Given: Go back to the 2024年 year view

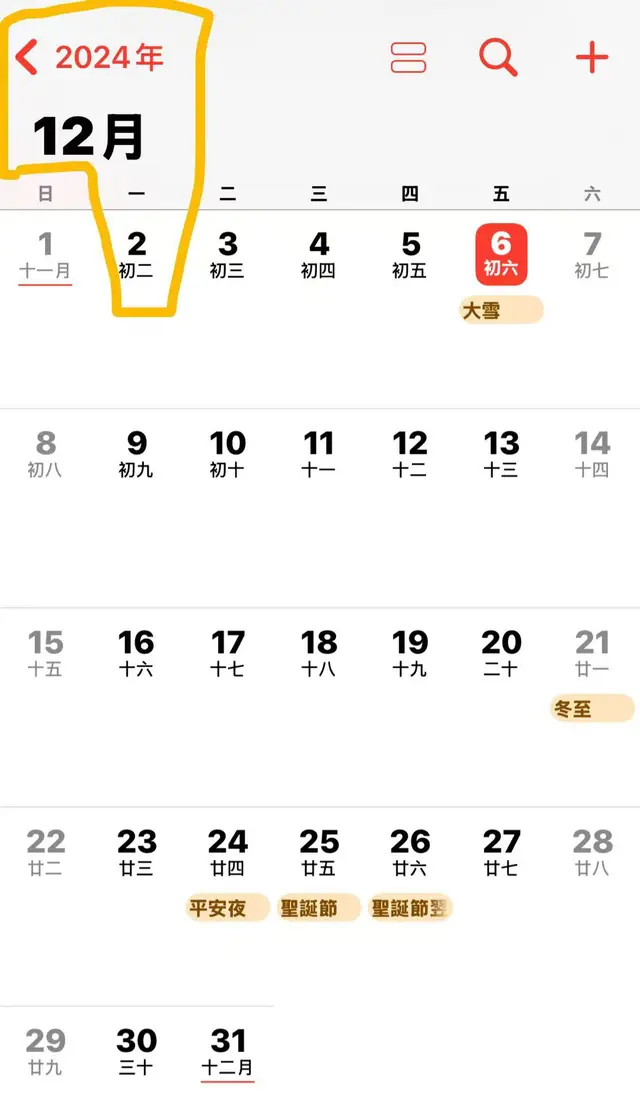Looking at the screenshot, I should click(90, 58).
